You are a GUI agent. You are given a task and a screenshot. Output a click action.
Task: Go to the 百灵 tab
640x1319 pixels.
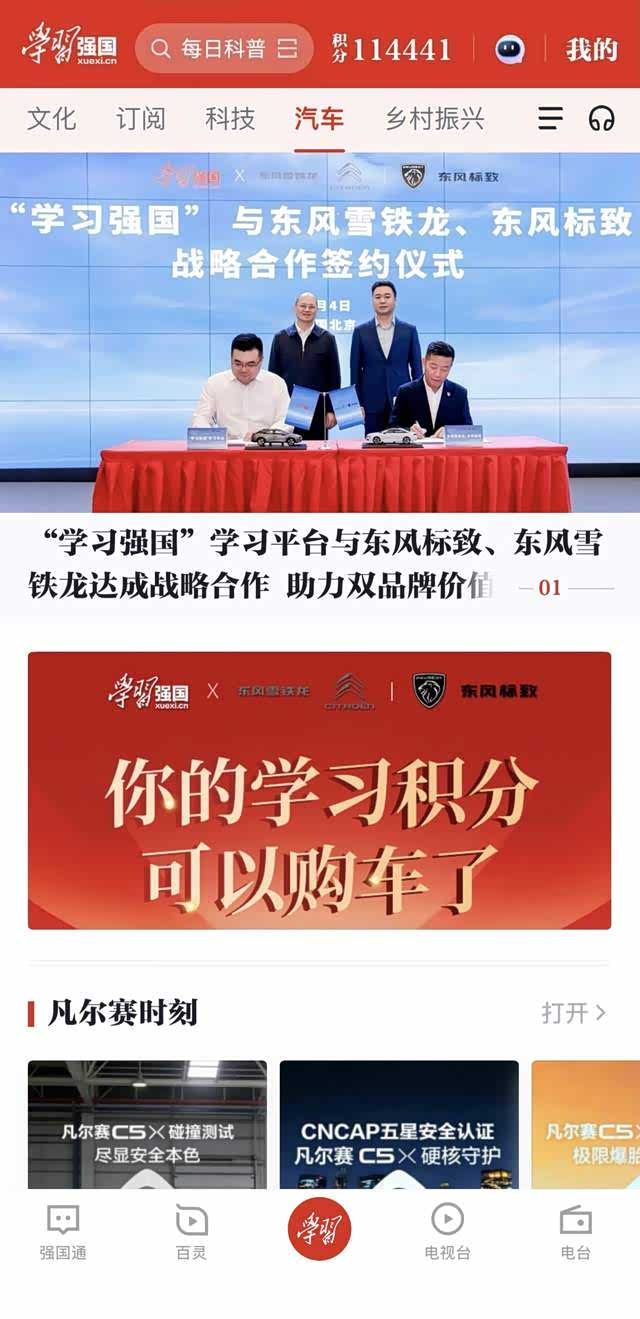pyautogui.click(x=191, y=1232)
